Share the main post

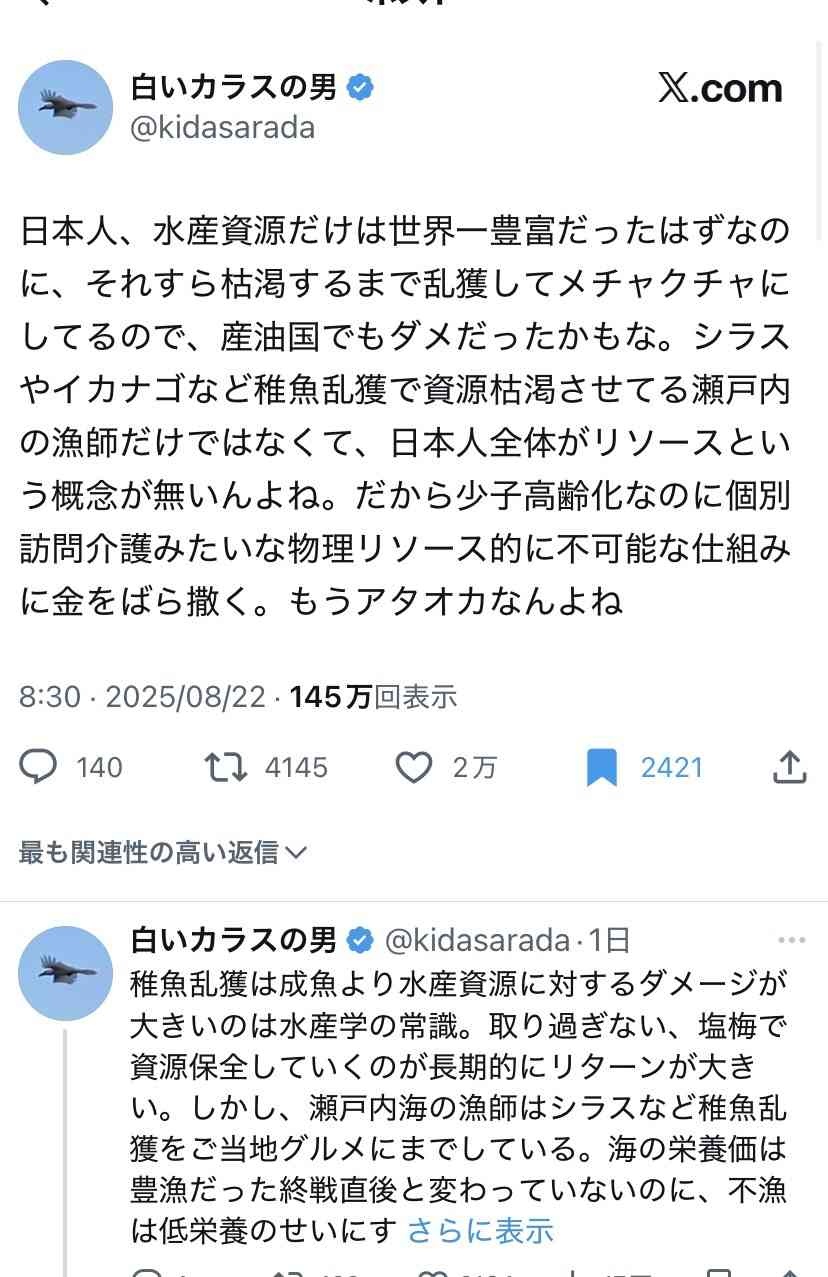click(x=790, y=767)
